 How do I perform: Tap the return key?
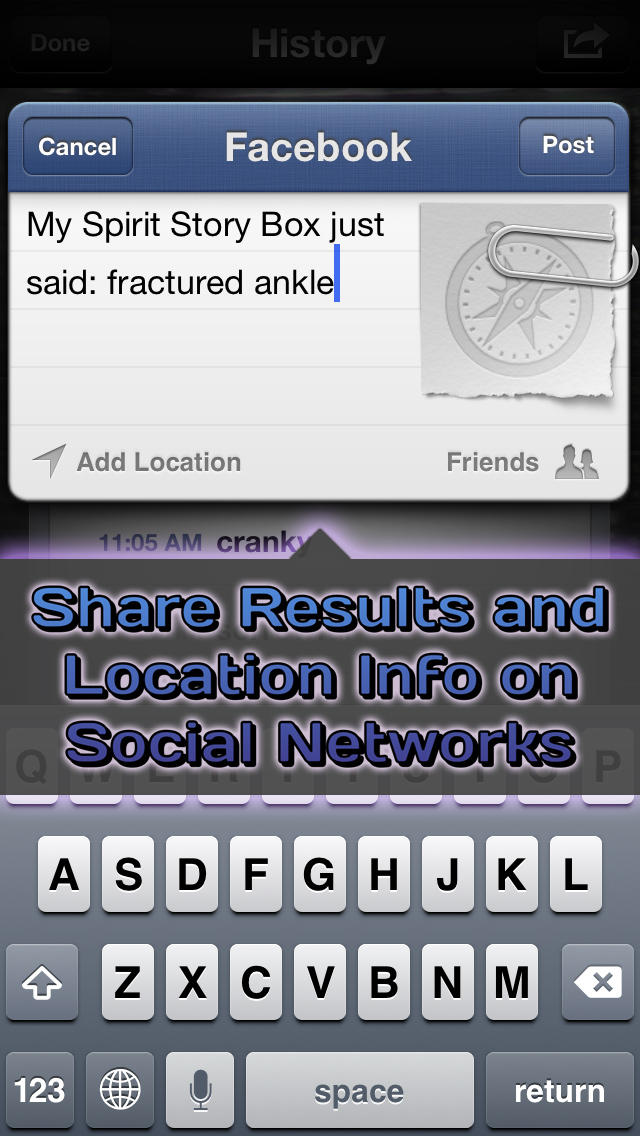click(559, 1090)
